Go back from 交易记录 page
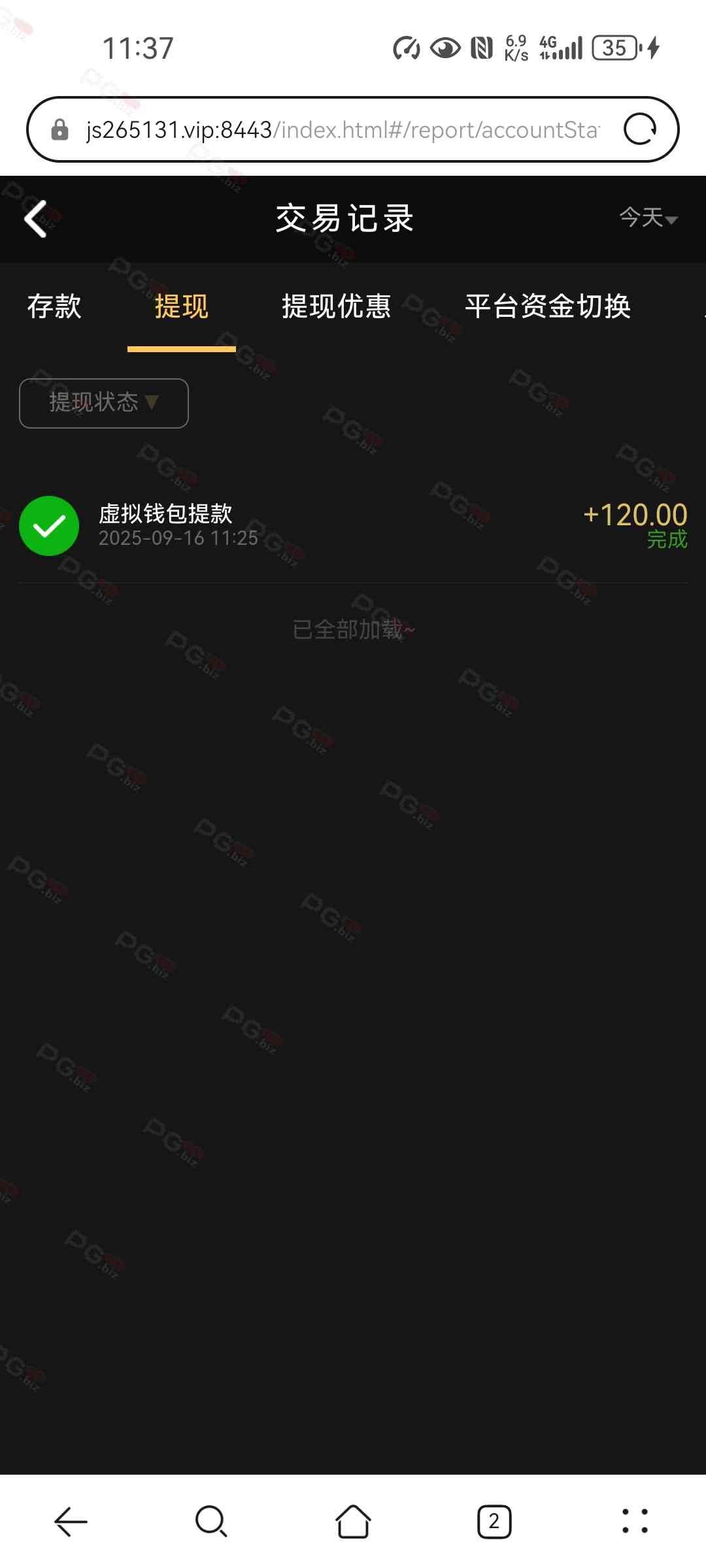Screen dimensions: 706x1568 click(37, 218)
